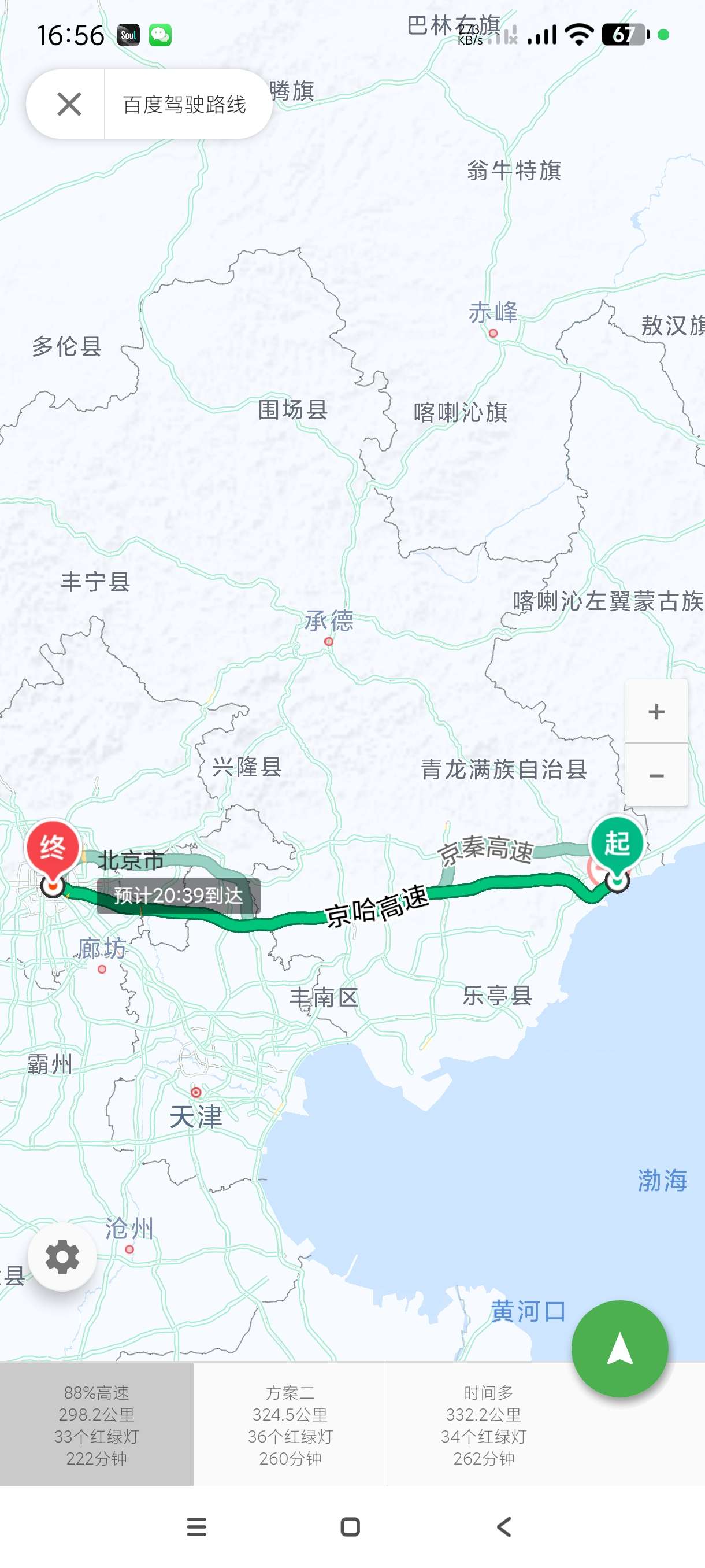The width and height of the screenshot is (705, 1568).
Task: Close the Baidu driving route view
Action: (69, 104)
